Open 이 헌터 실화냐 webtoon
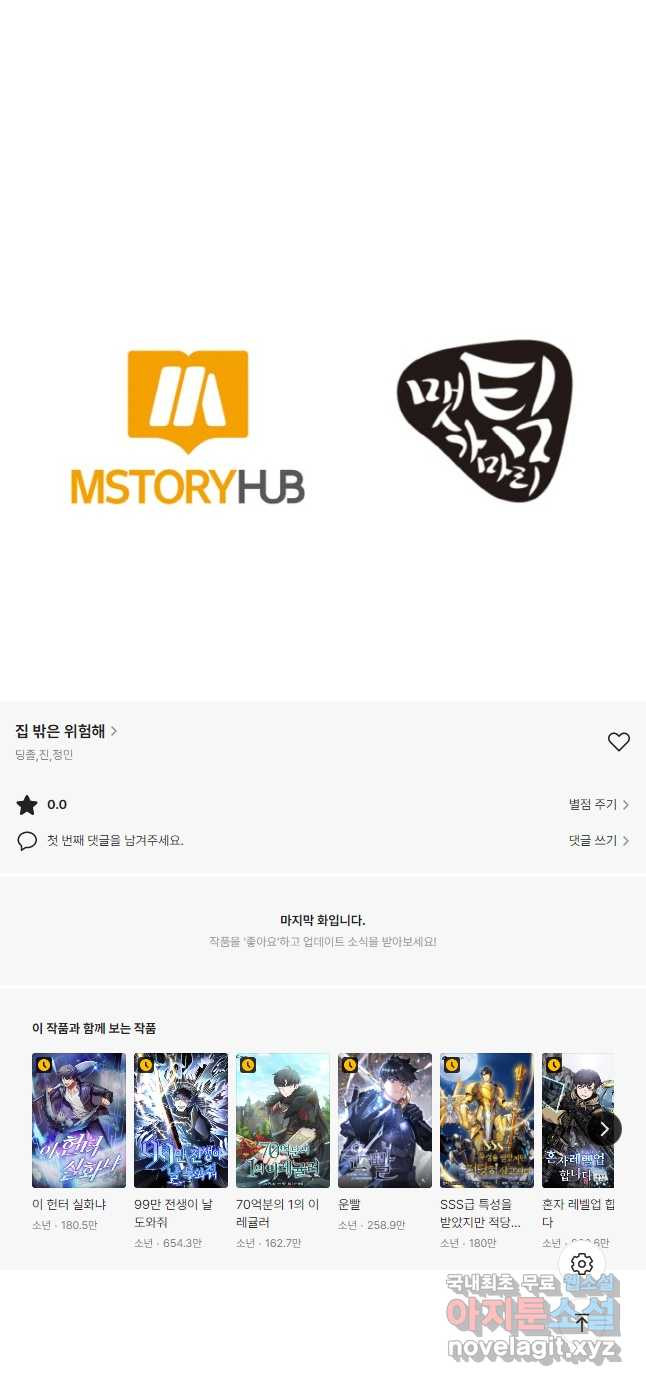The width and height of the screenshot is (646, 1386). (79, 1120)
